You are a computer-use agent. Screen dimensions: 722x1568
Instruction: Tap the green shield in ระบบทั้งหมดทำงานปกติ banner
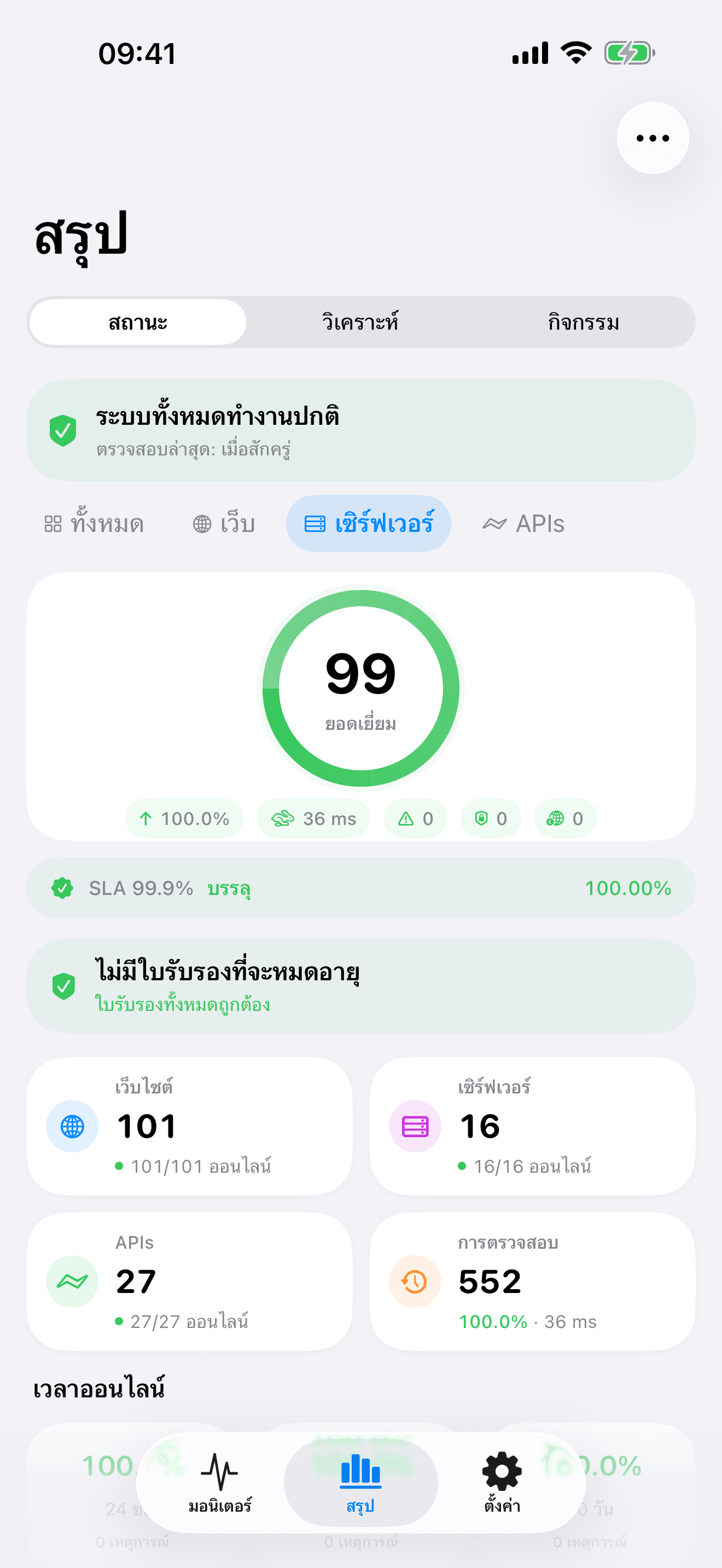point(63,430)
